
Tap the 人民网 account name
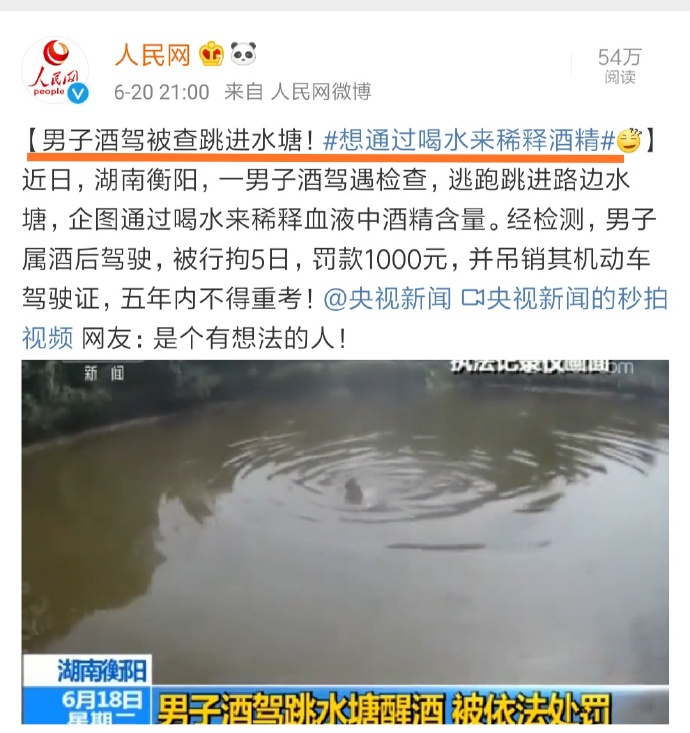pyautogui.click(x=151, y=54)
